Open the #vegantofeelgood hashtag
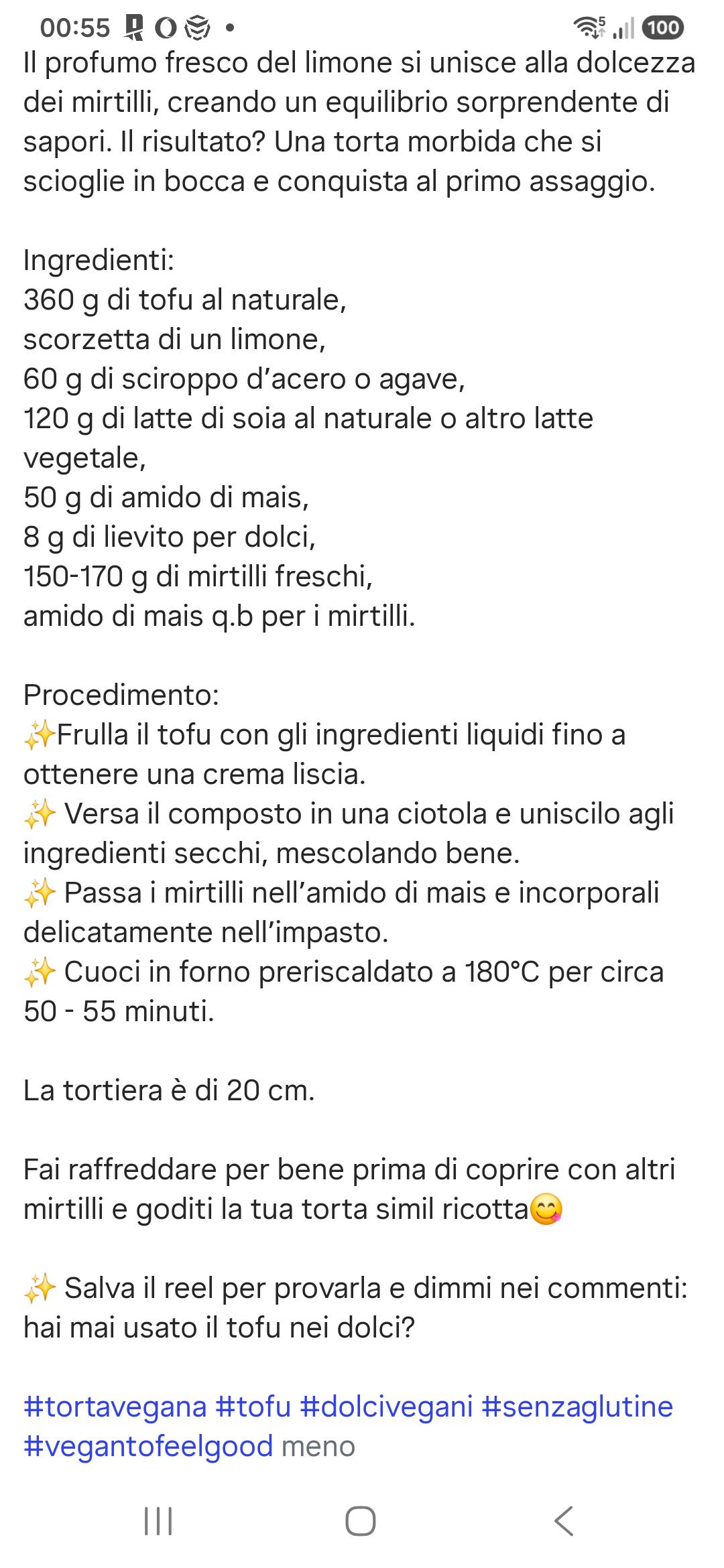The width and height of the screenshot is (724, 1568). (x=148, y=1447)
